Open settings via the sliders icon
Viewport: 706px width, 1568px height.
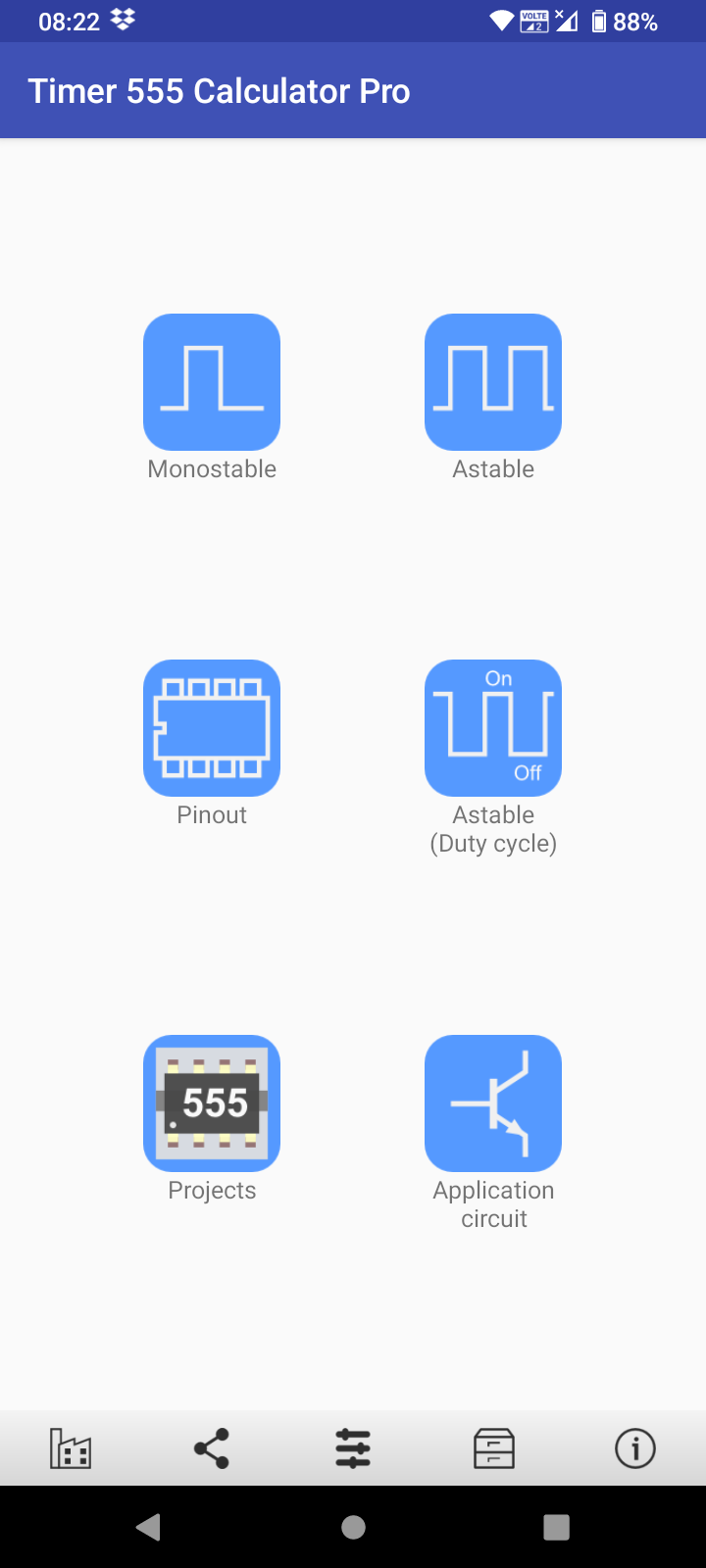point(353,1447)
